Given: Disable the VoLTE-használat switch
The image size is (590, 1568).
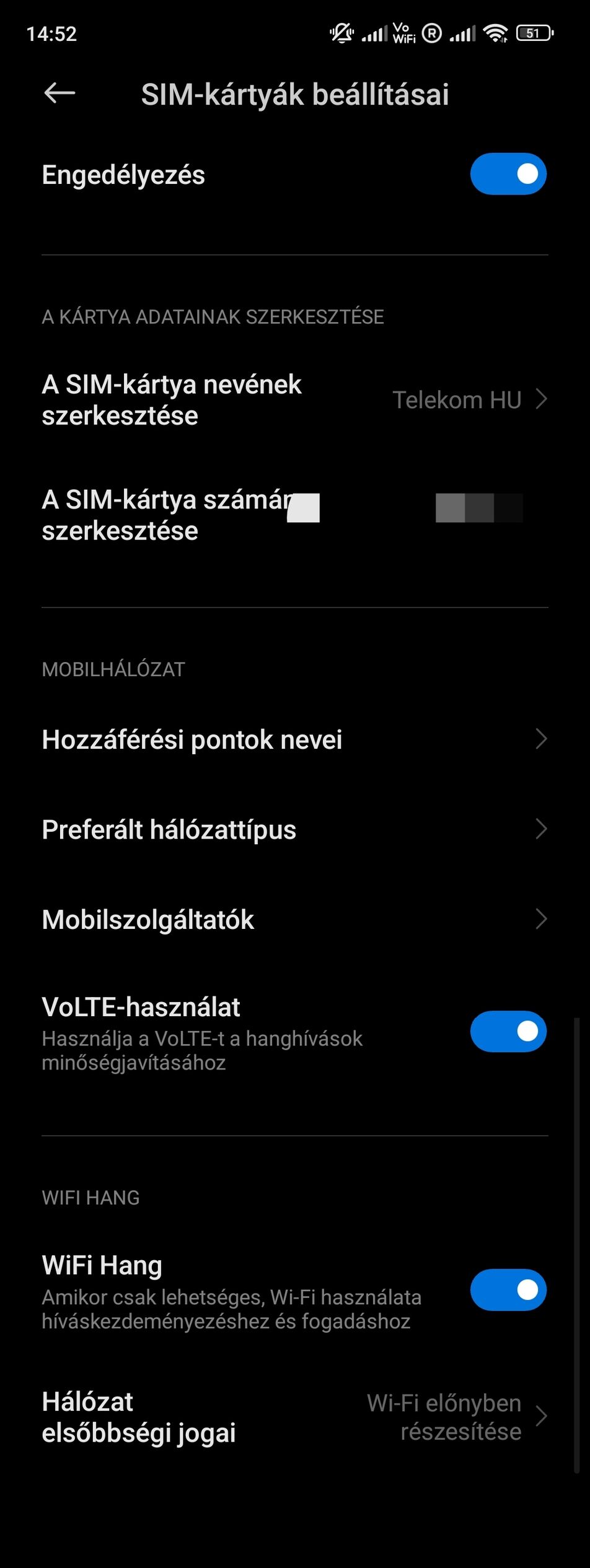Looking at the screenshot, I should tap(508, 1032).
